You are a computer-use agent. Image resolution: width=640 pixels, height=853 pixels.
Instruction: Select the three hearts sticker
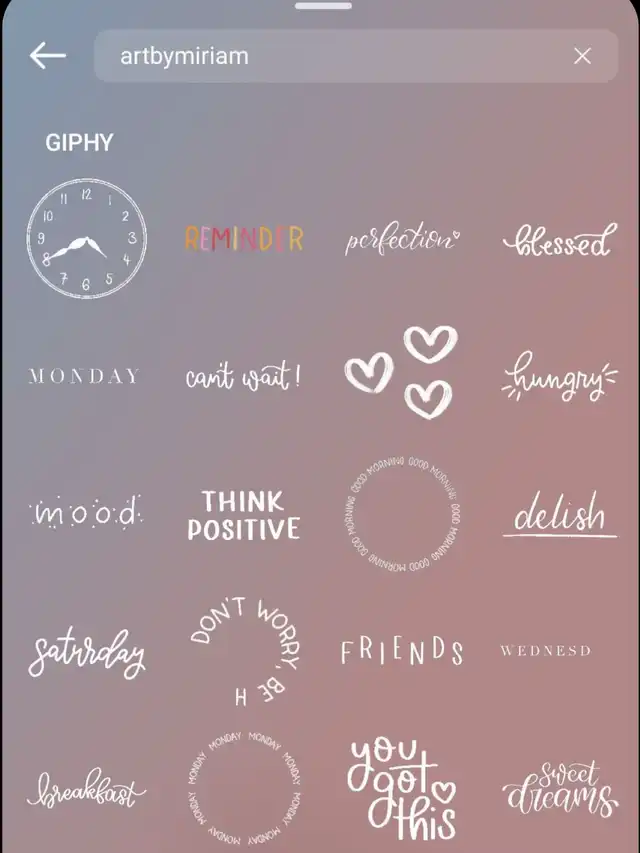[401, 372]
